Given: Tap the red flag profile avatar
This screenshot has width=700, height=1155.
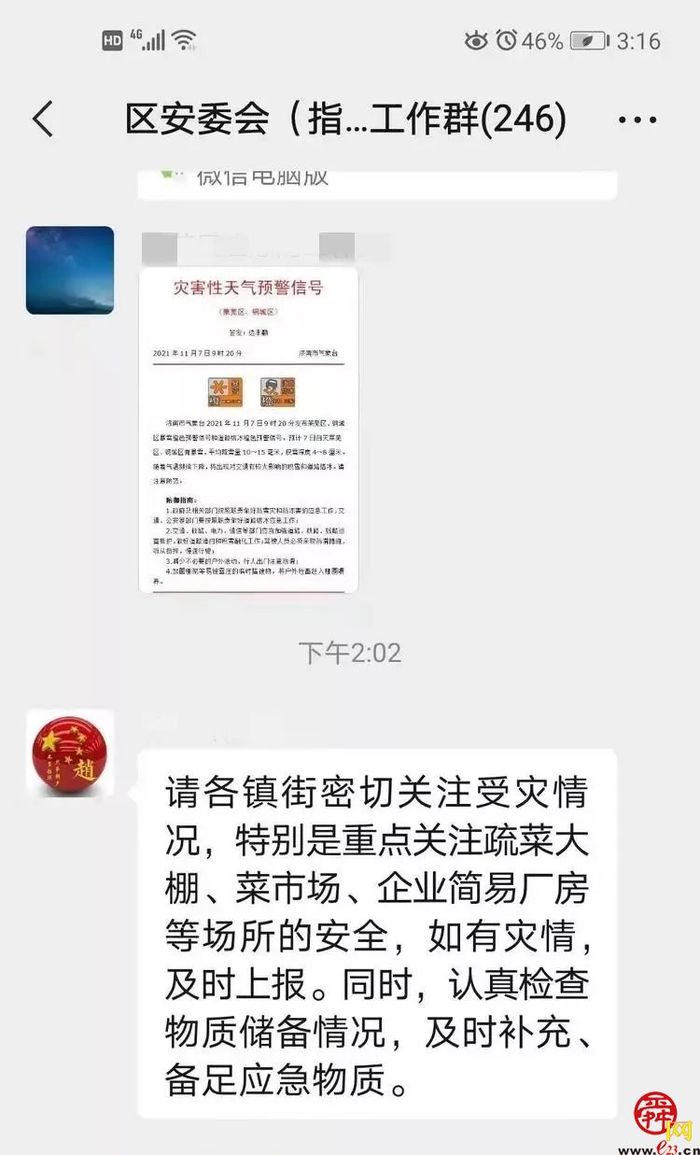Looking at the screenshot, I should click(x=70, y=753).
